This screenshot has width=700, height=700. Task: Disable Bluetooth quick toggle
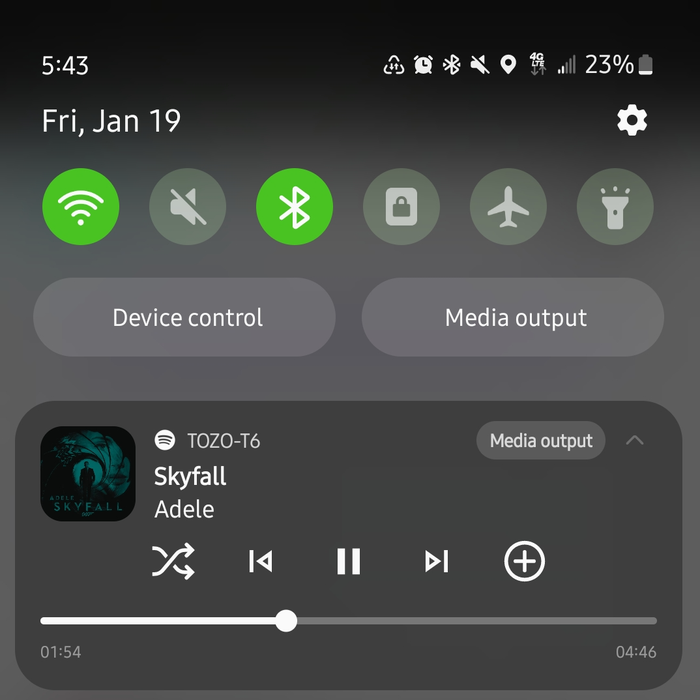(x=294, y=207)
